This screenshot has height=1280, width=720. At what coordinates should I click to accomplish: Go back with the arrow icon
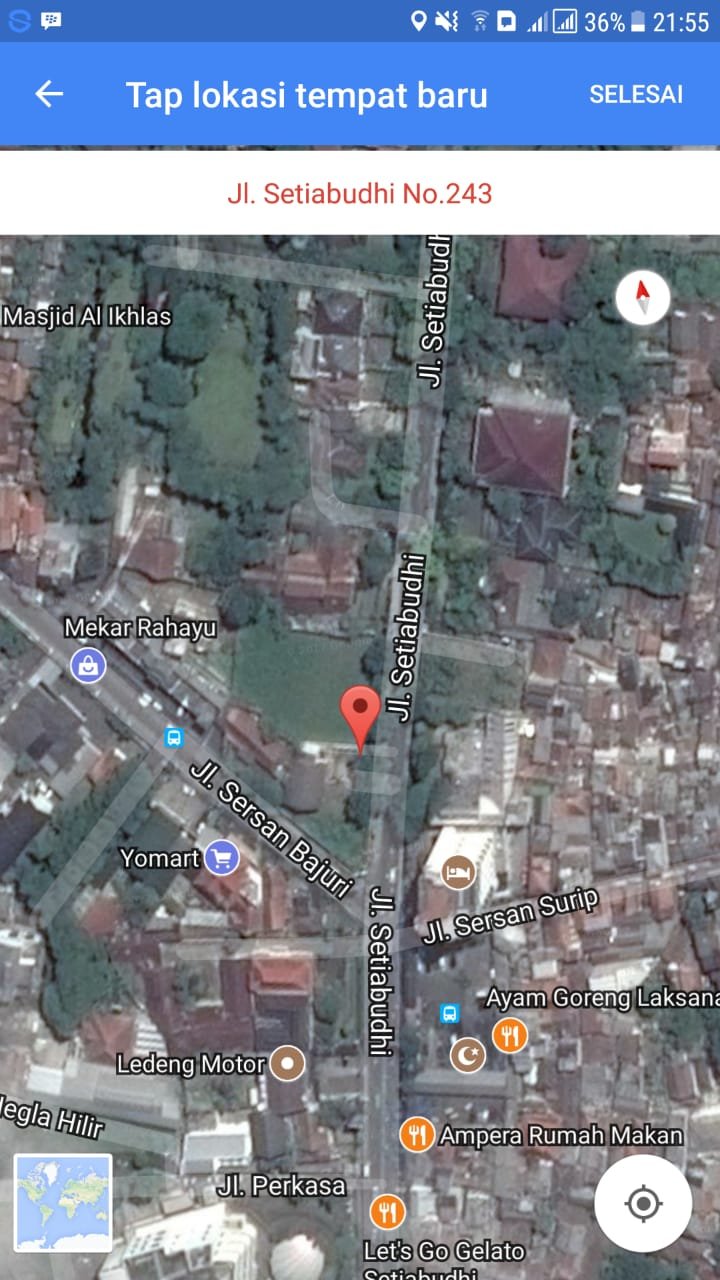[x=49, y=94]
